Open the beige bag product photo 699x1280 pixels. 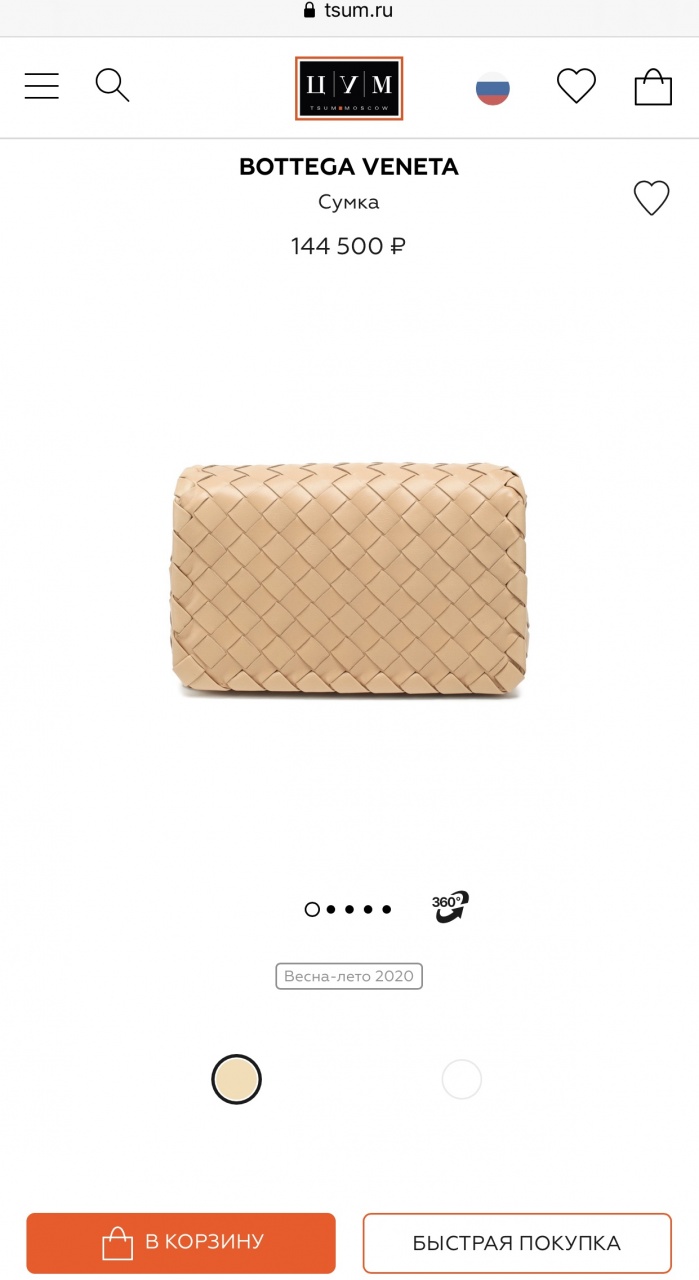349,580
